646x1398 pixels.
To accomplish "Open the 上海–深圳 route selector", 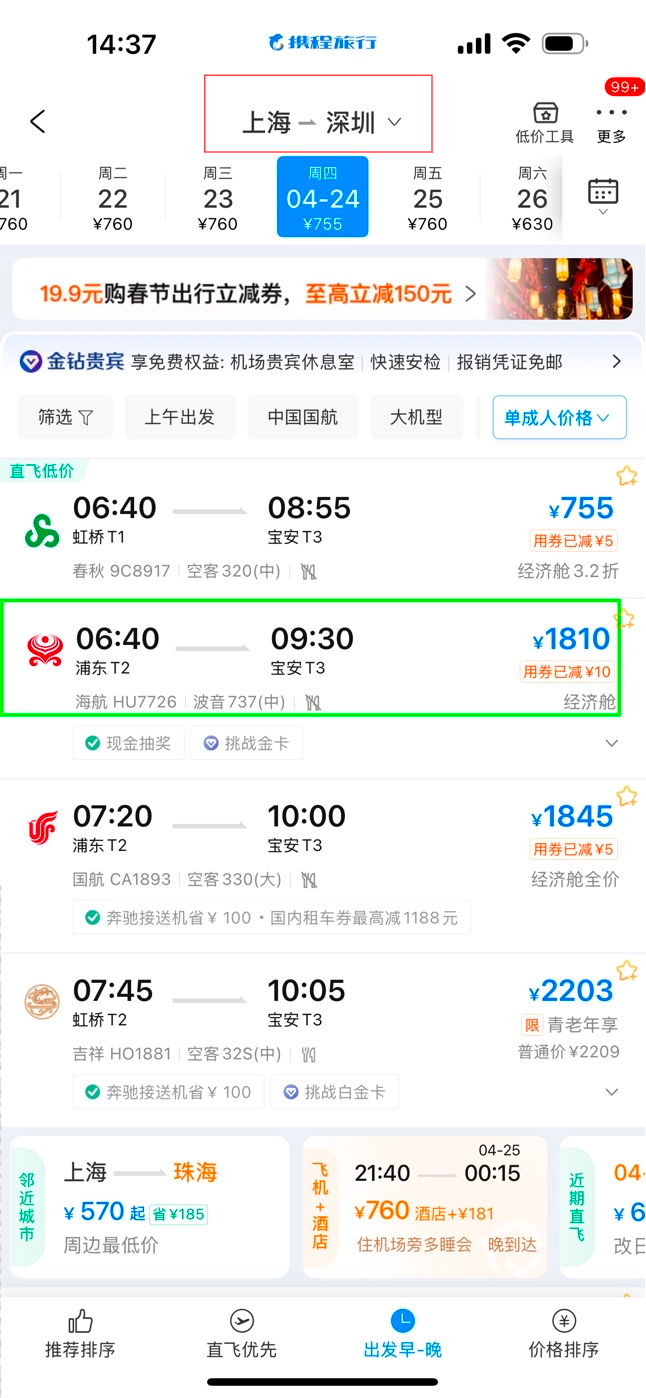I will click(x=320, y=122).
